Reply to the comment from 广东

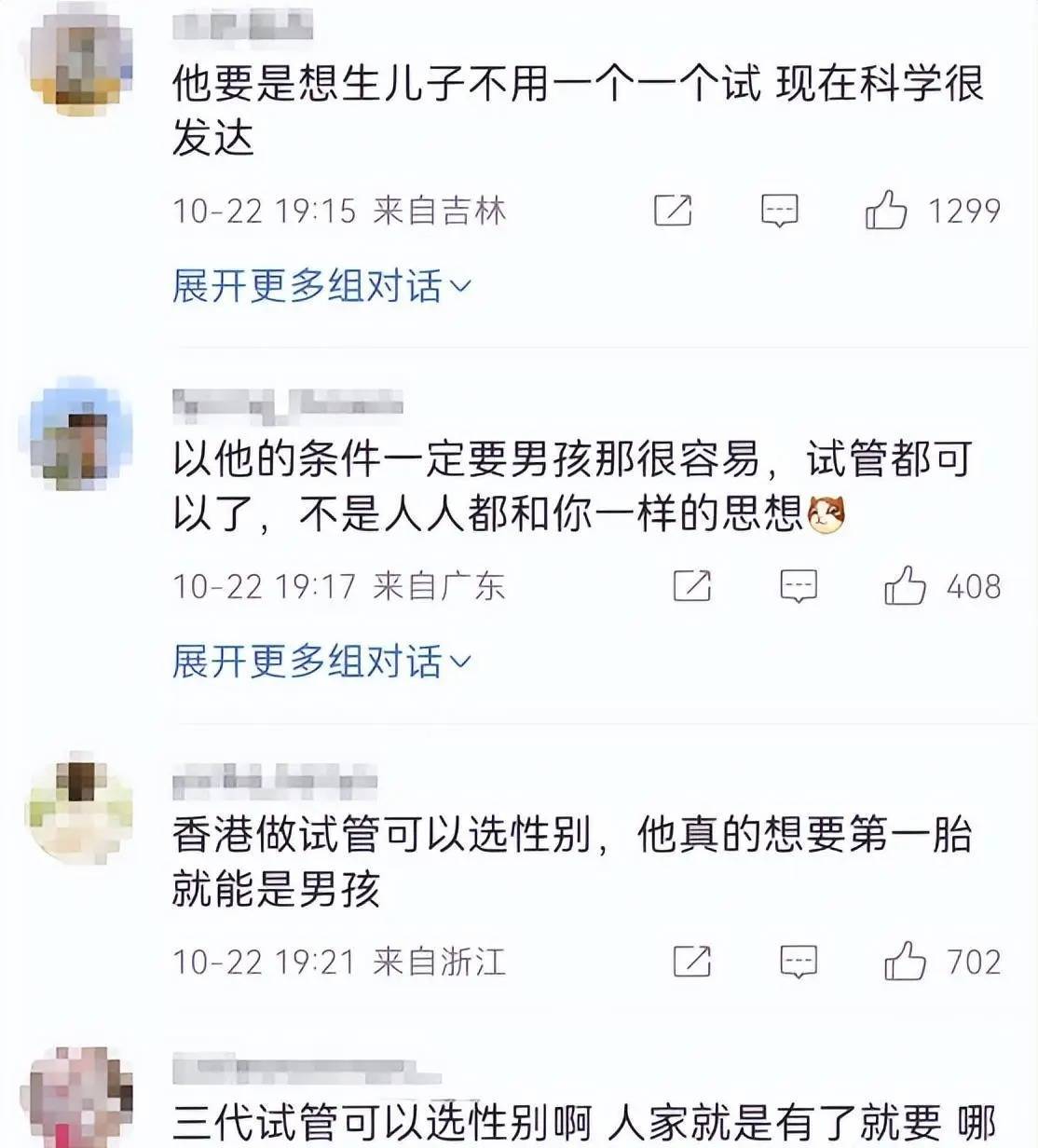coord(799,586)
